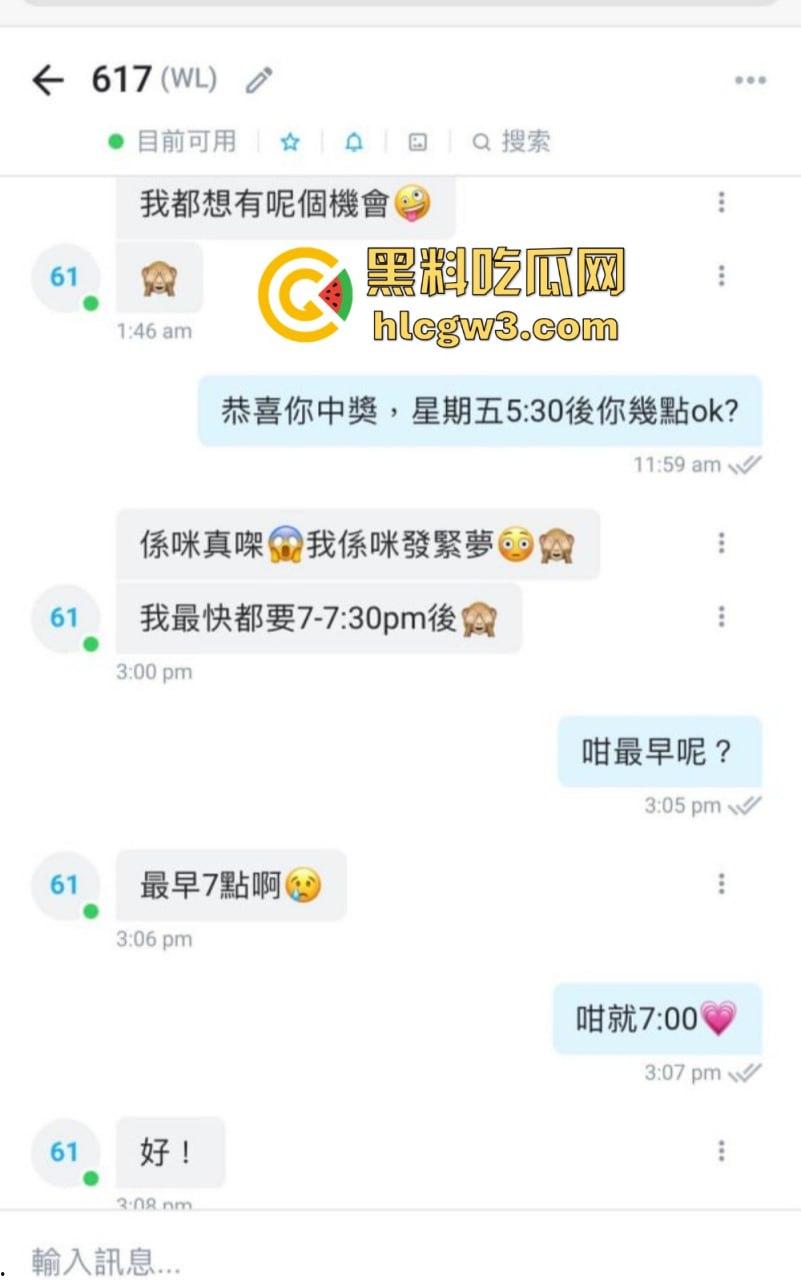
Task: Open the notification bell settings
Action: [354, 143]
